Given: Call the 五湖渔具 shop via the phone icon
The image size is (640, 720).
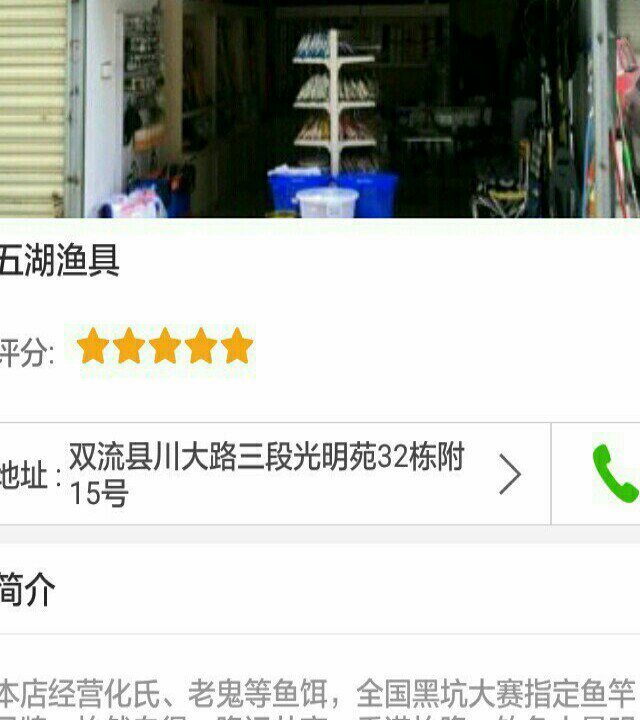Looking at the screenshot, I should [x=612, y=474].
